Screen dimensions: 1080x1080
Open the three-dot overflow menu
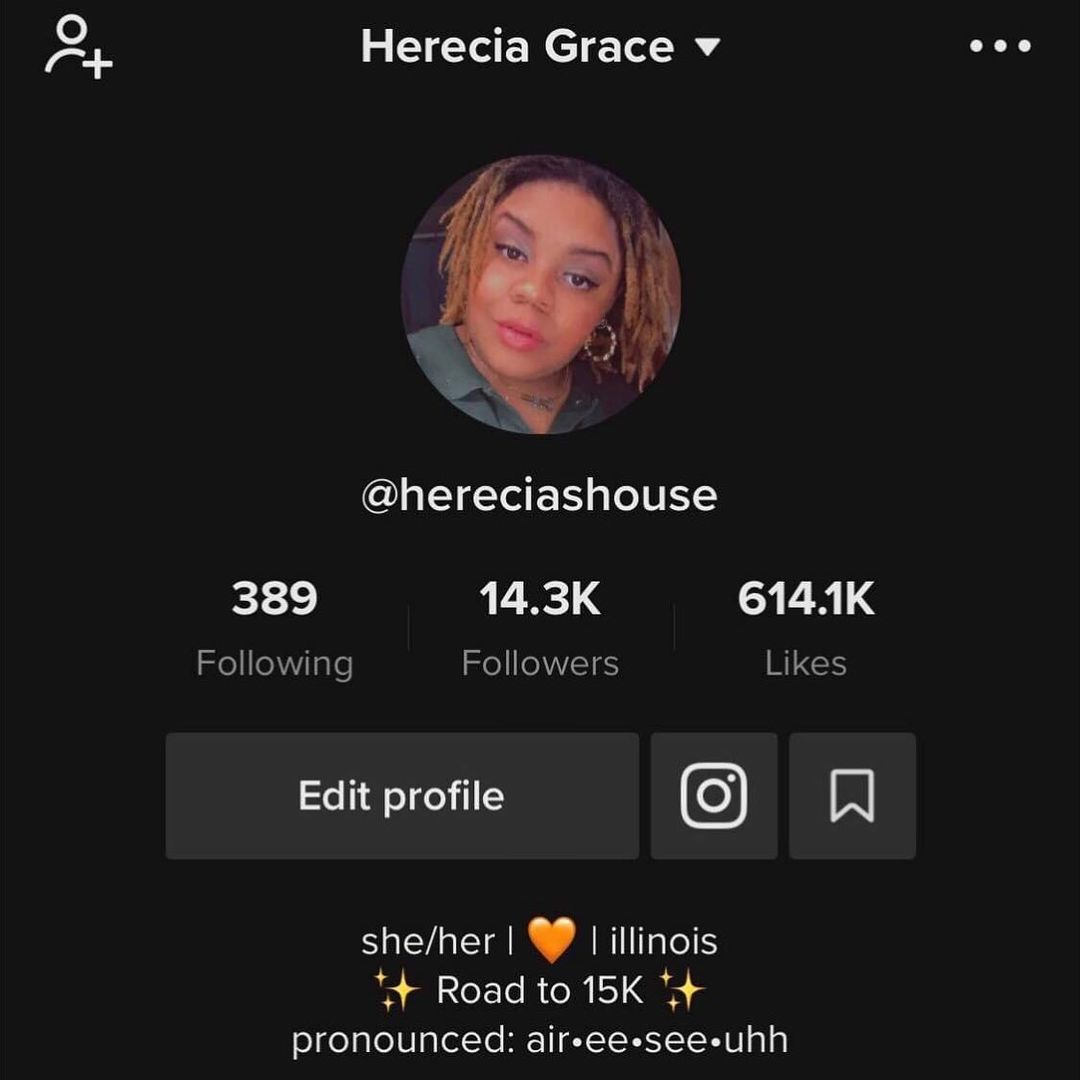1000,46
